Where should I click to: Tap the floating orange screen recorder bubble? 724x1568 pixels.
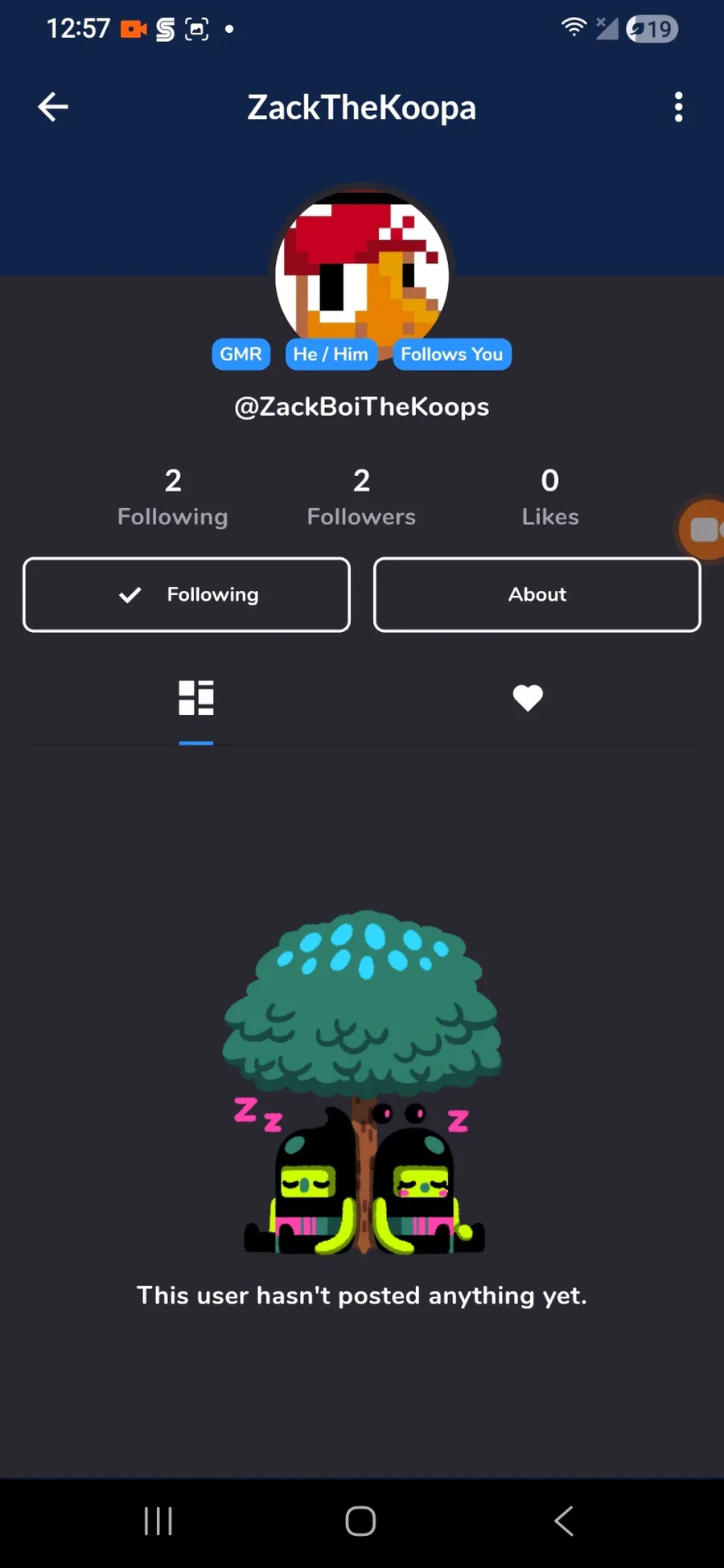pyautogui.click(x=701, y=529)
